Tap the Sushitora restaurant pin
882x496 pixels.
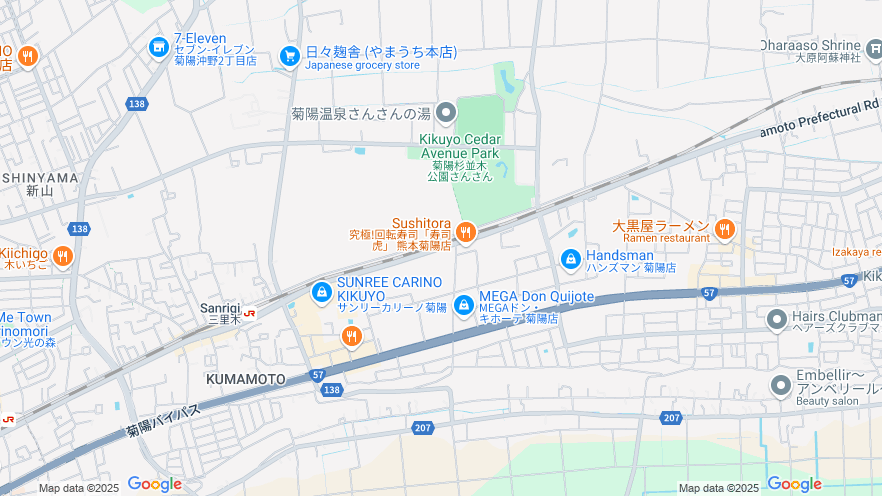tap(465, 232)
